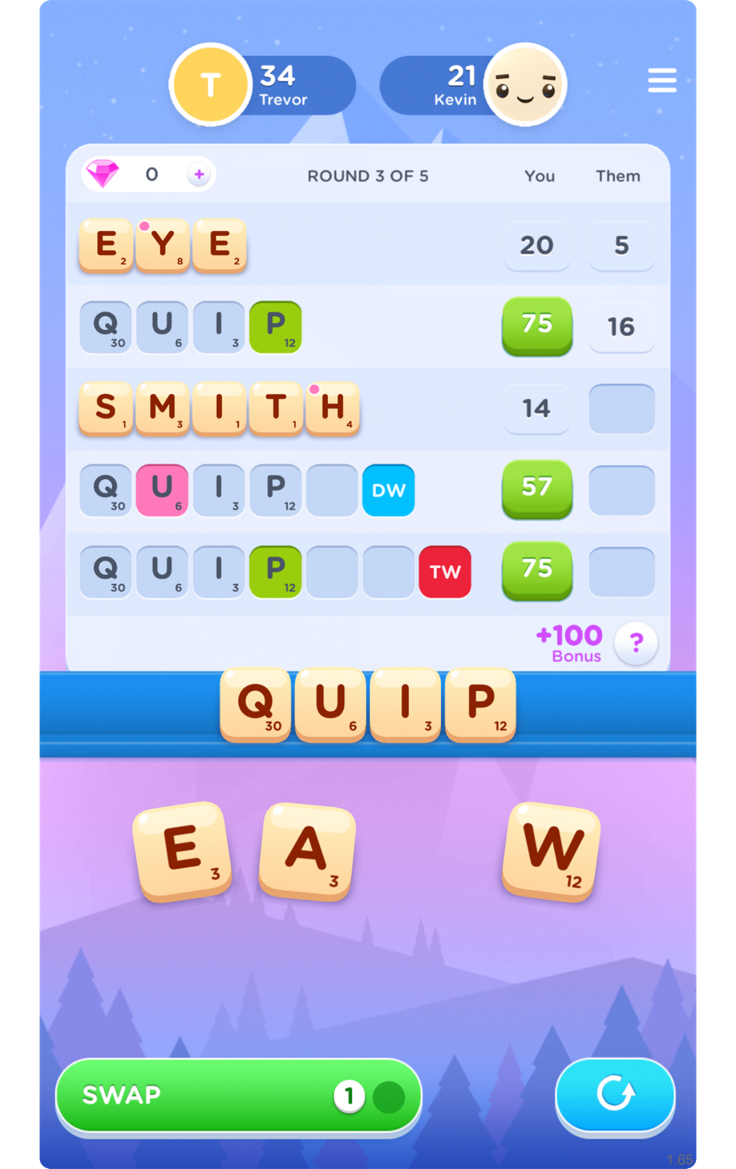Tap the SWAP button
736x1169 pixels.
pyautogui.click(x=238, y=1096)
